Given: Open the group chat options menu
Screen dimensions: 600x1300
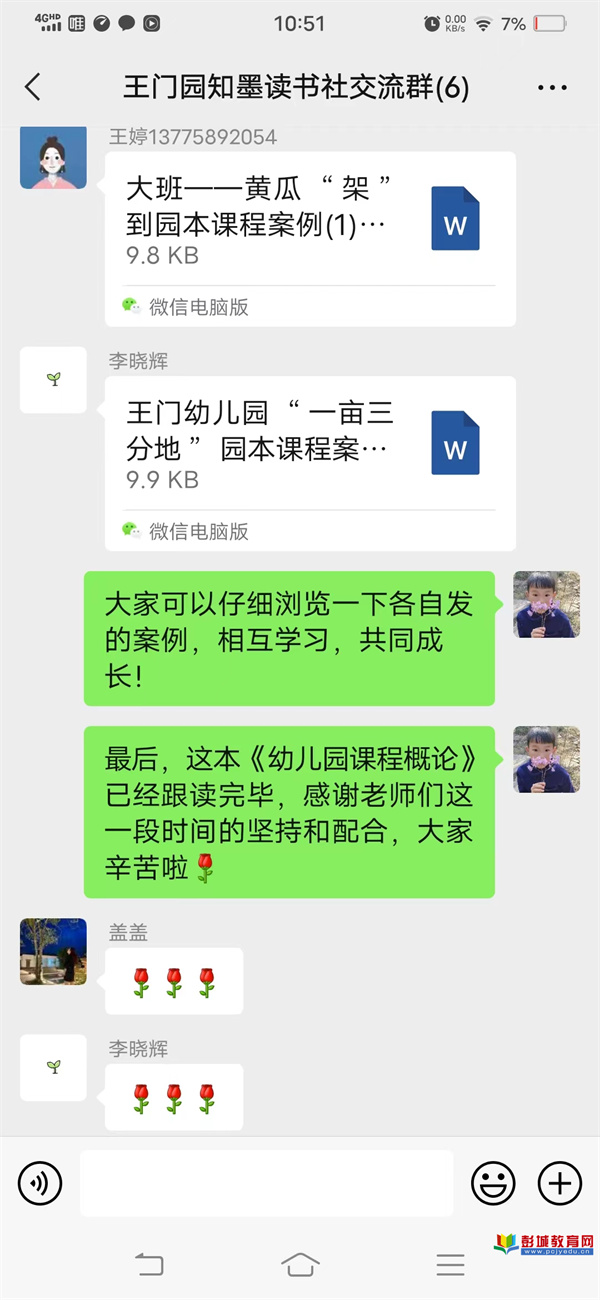Looking at the screenshot, I should coord(552,88).
